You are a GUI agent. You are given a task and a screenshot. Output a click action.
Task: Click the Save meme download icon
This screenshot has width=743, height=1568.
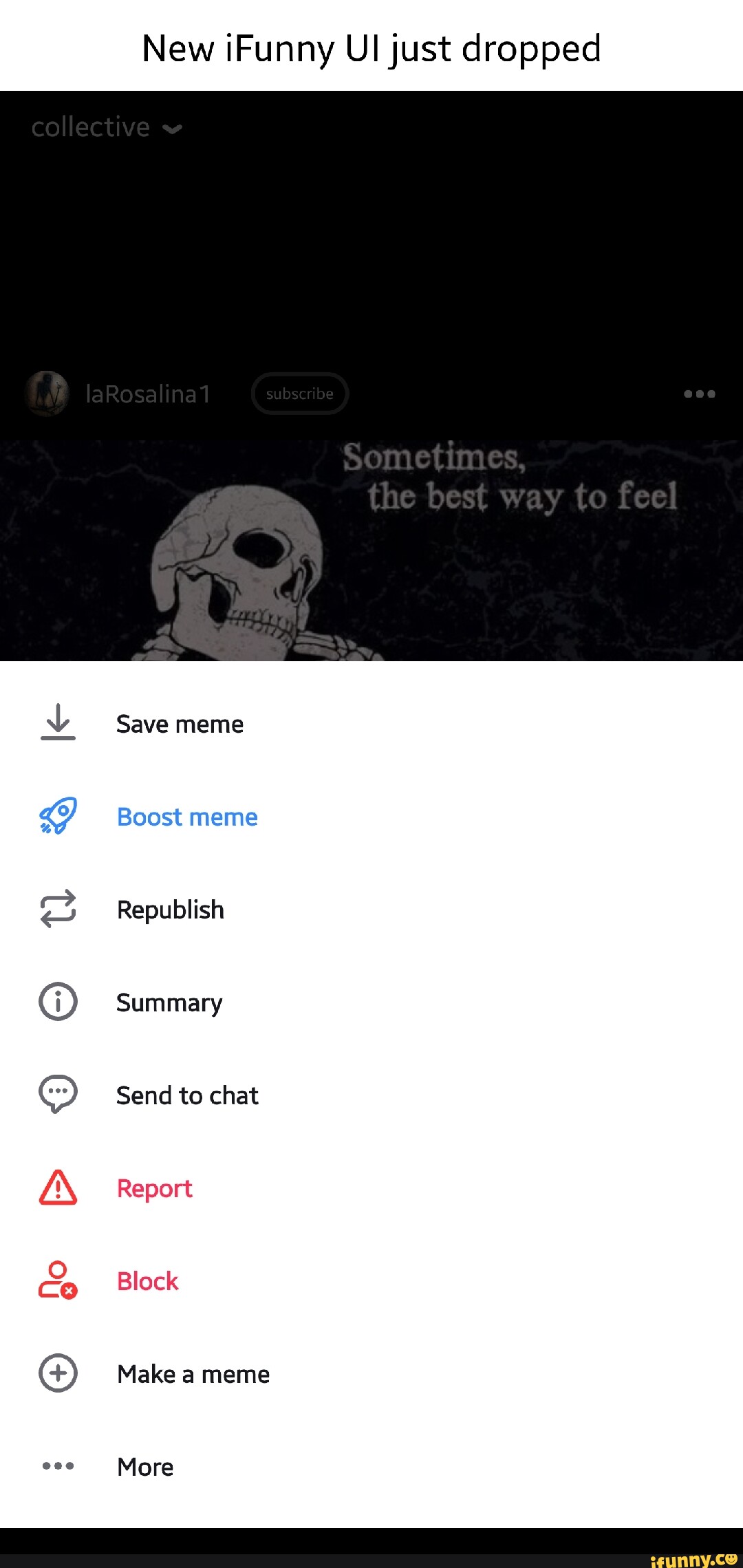pyautogui.click(x=58, y=724)
